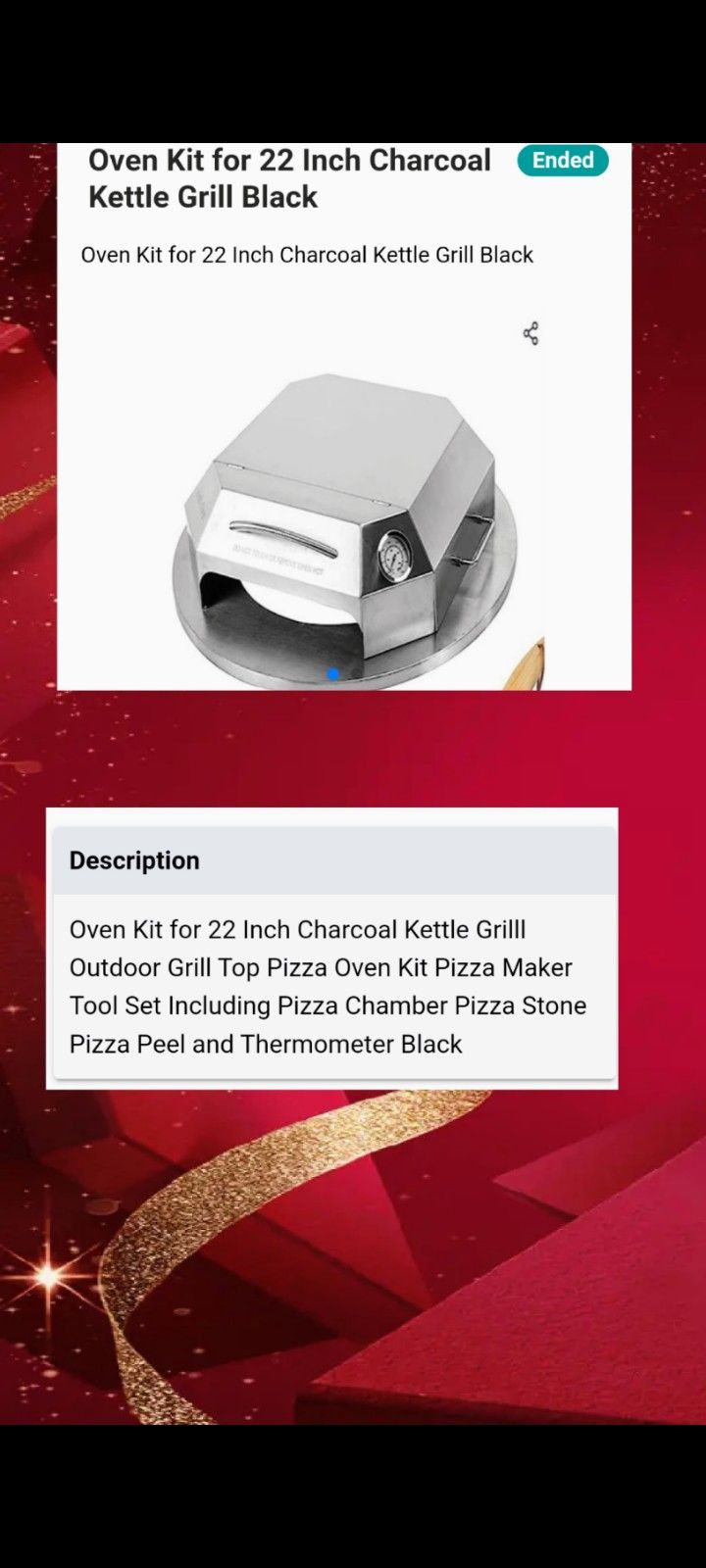Select the subtitle 'Oven Kit for 22 Inch Charcoal Kettle Grill Black'
Image resolution: width=706 pixels, height=1568 pixels.
click(307, 255)
